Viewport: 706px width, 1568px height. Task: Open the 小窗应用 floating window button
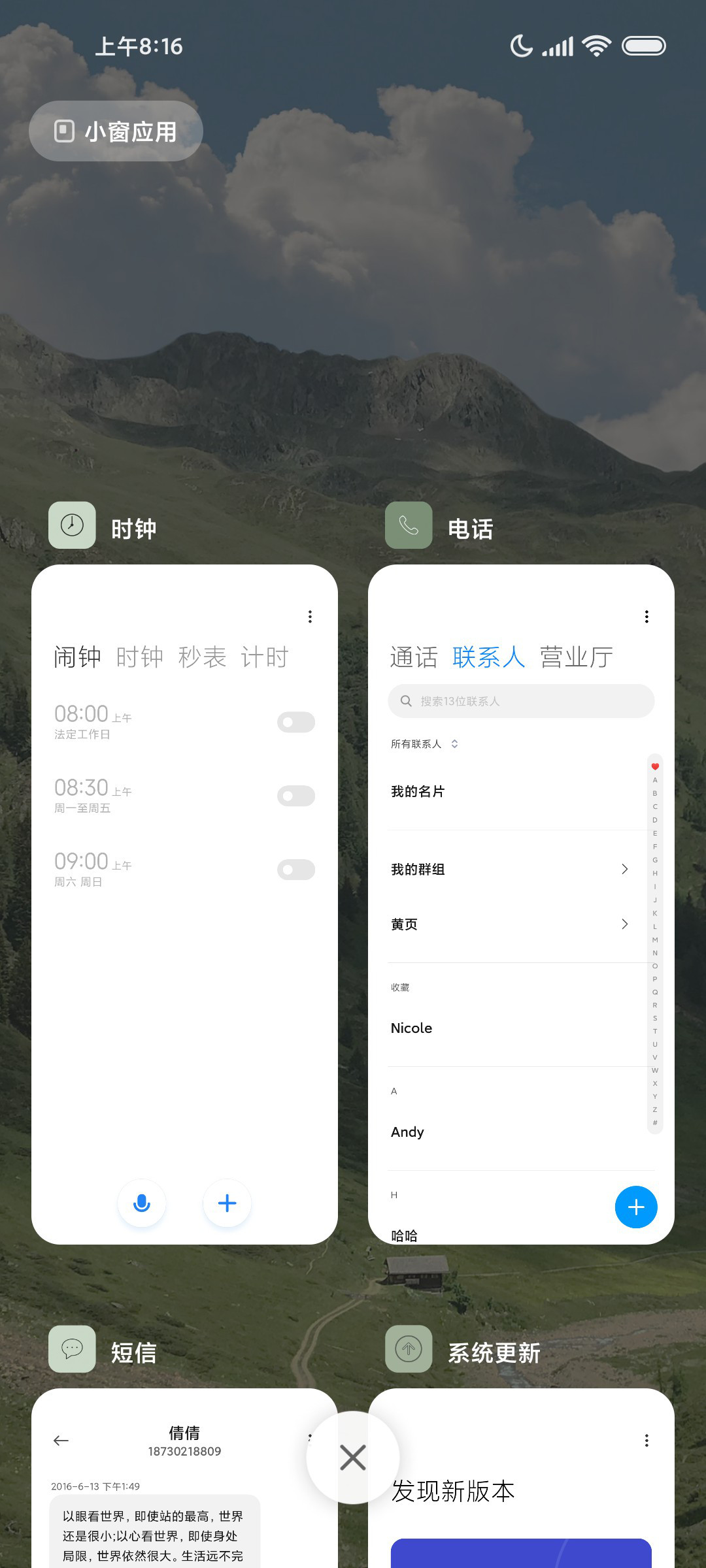click(x=116, y=131)
